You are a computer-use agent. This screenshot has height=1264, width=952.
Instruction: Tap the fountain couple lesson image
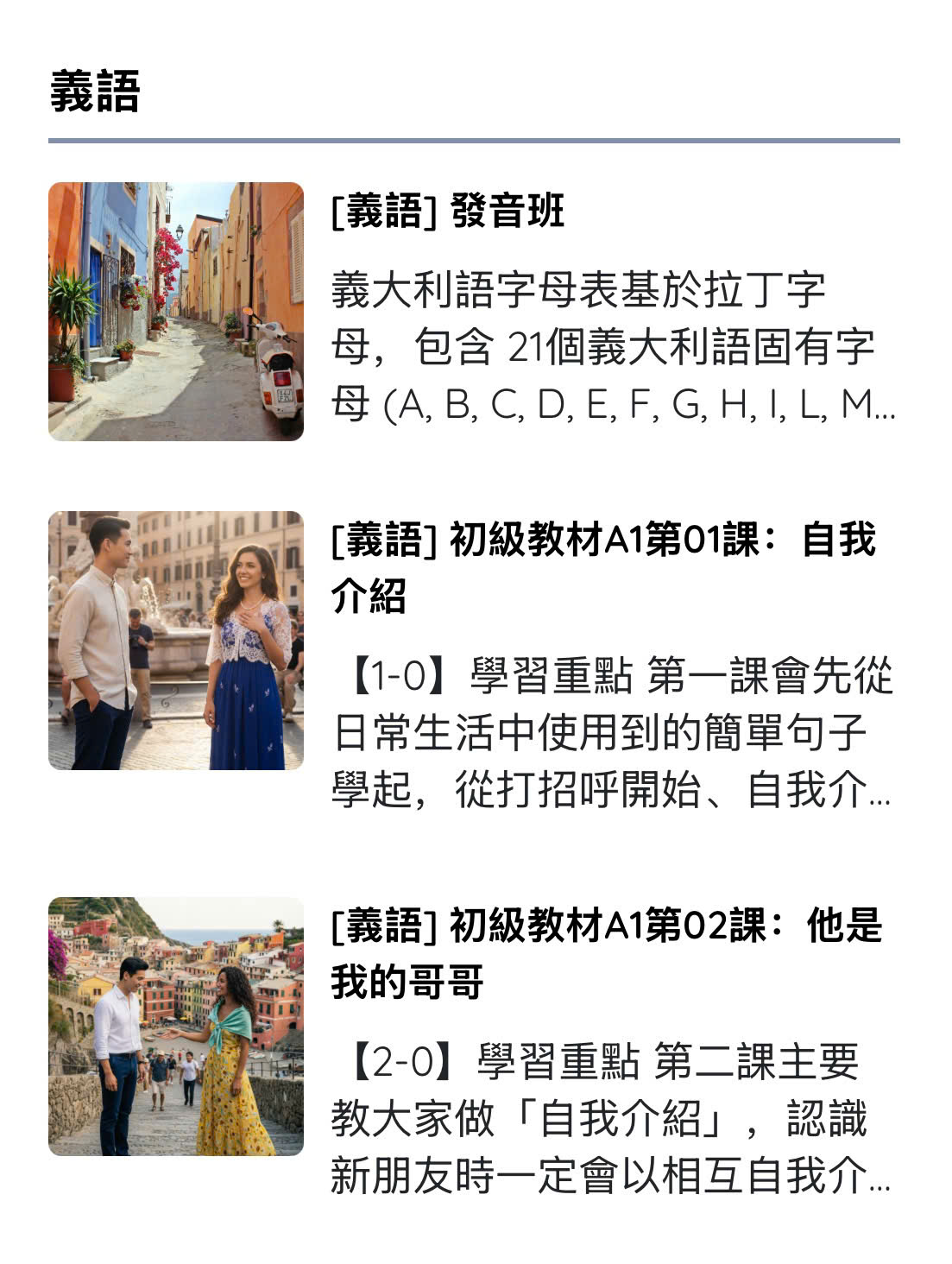(x=176, y=641)
